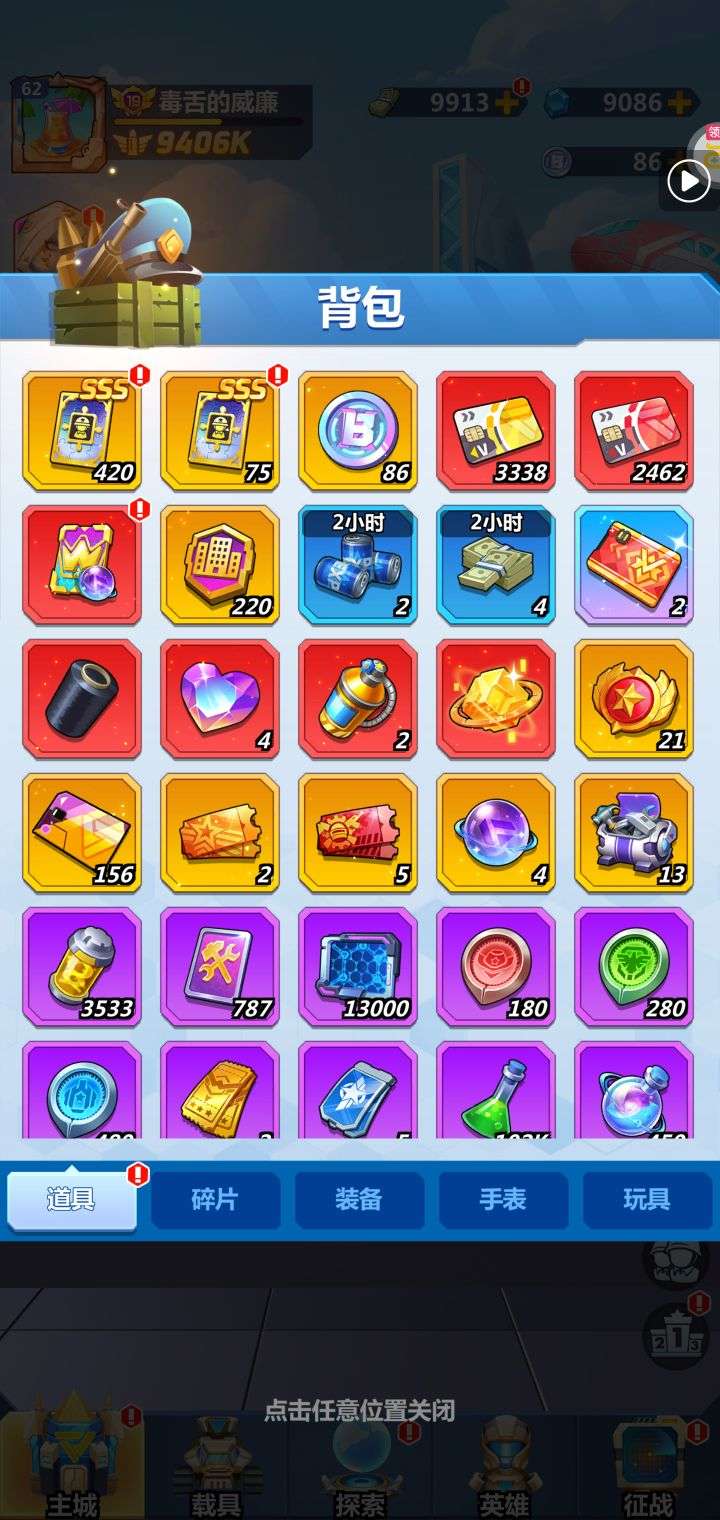Open the black cylinder item
This screenshot has width=720, height=1520.
point(82,699)
